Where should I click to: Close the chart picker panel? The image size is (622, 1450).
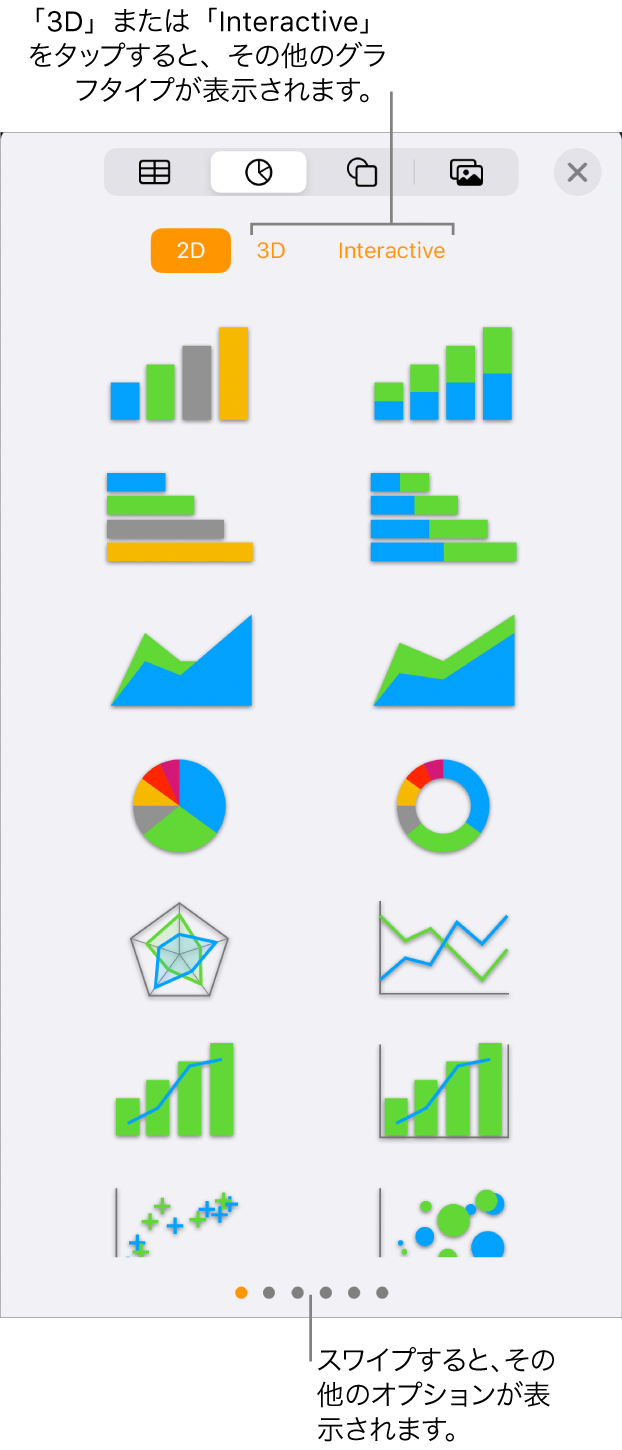pos(577,172)
